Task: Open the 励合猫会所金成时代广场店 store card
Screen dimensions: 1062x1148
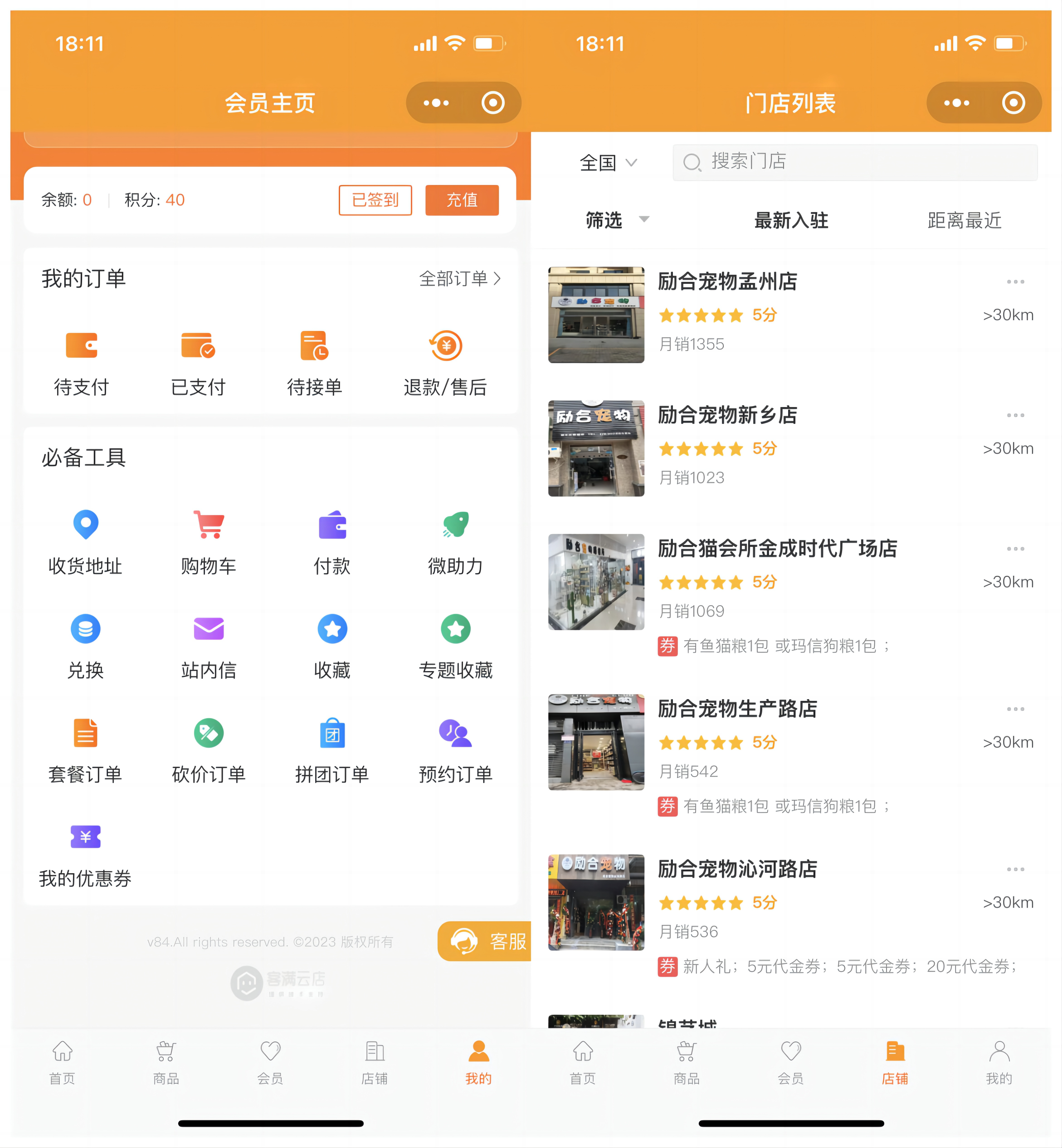Action: coord(777,549)
